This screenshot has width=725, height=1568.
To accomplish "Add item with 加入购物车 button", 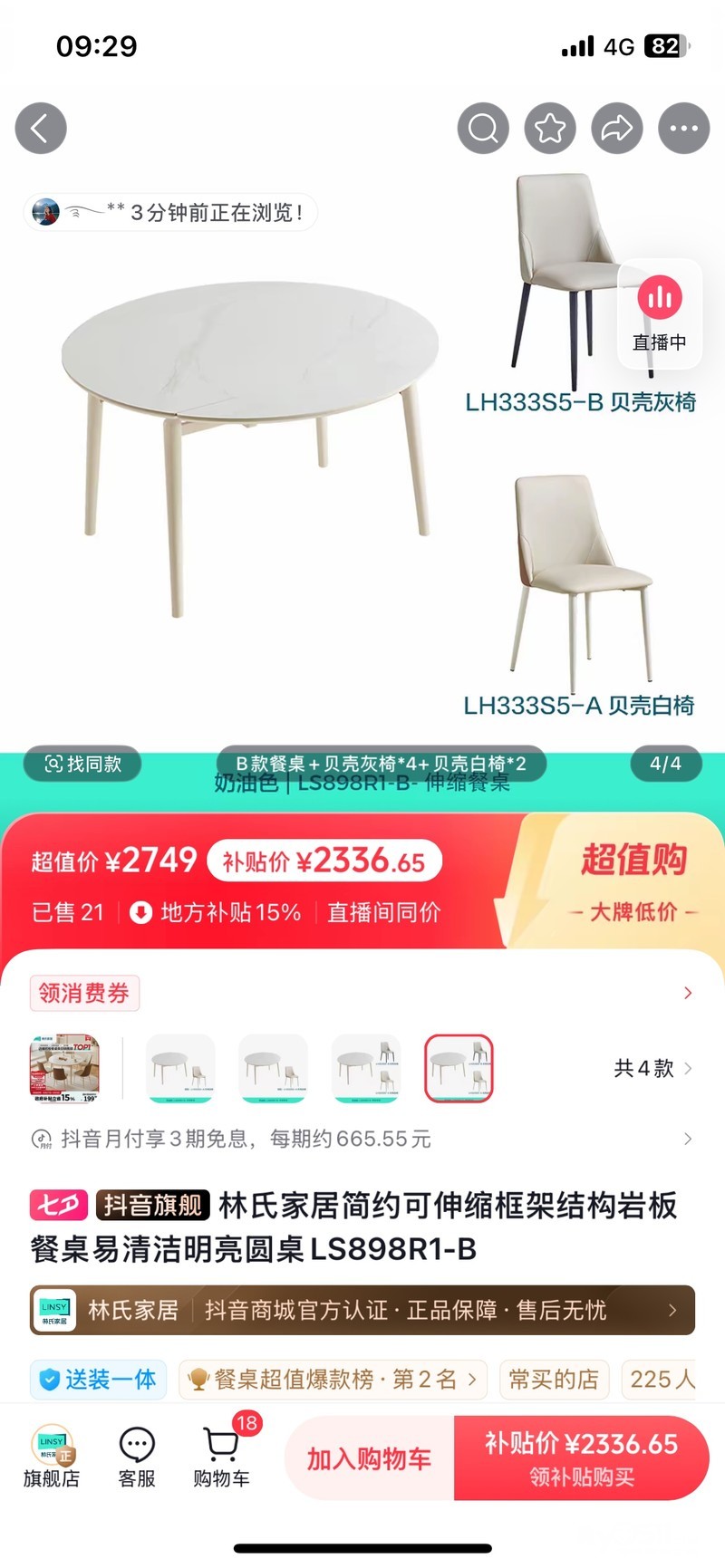I will [x=369, y=1458].
